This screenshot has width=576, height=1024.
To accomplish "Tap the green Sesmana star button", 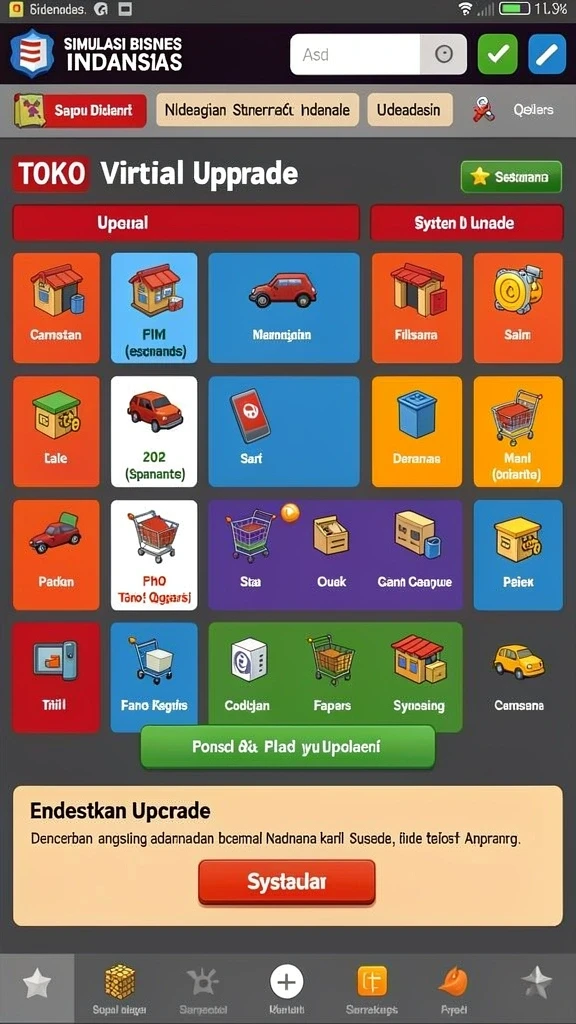I will [511, 176].
